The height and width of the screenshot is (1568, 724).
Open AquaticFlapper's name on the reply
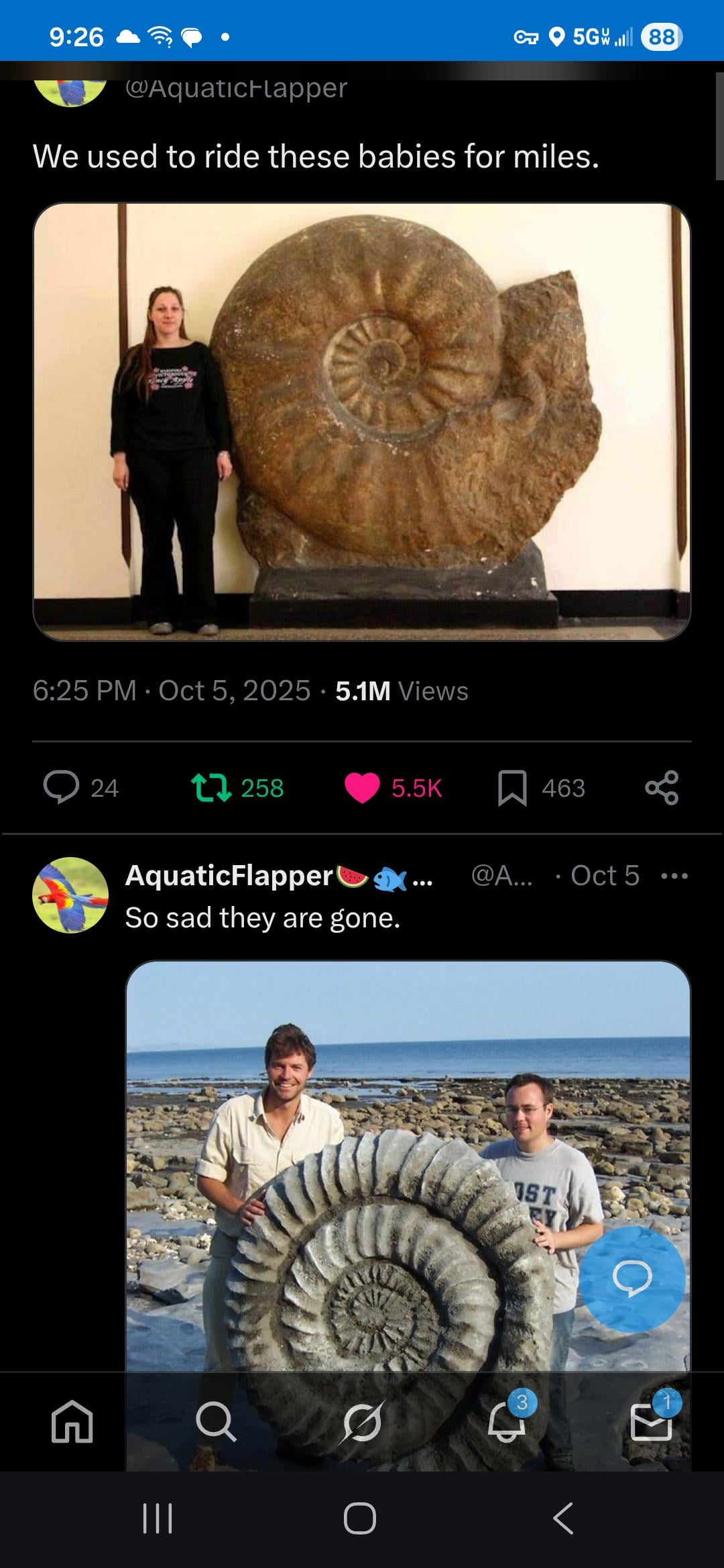point(229,876)
